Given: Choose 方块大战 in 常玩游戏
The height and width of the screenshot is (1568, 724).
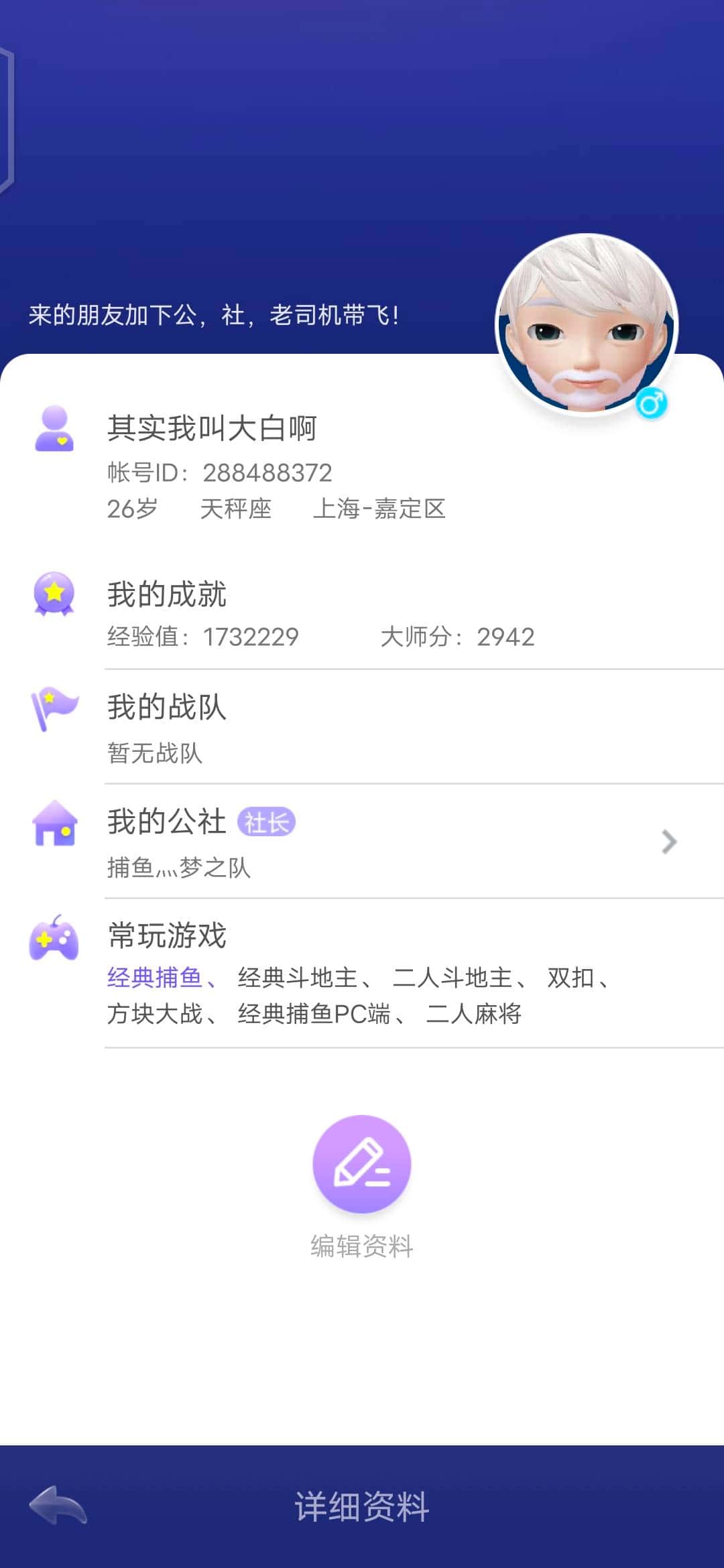Looking at the screenshot, I should click(x=158, y=1015).
